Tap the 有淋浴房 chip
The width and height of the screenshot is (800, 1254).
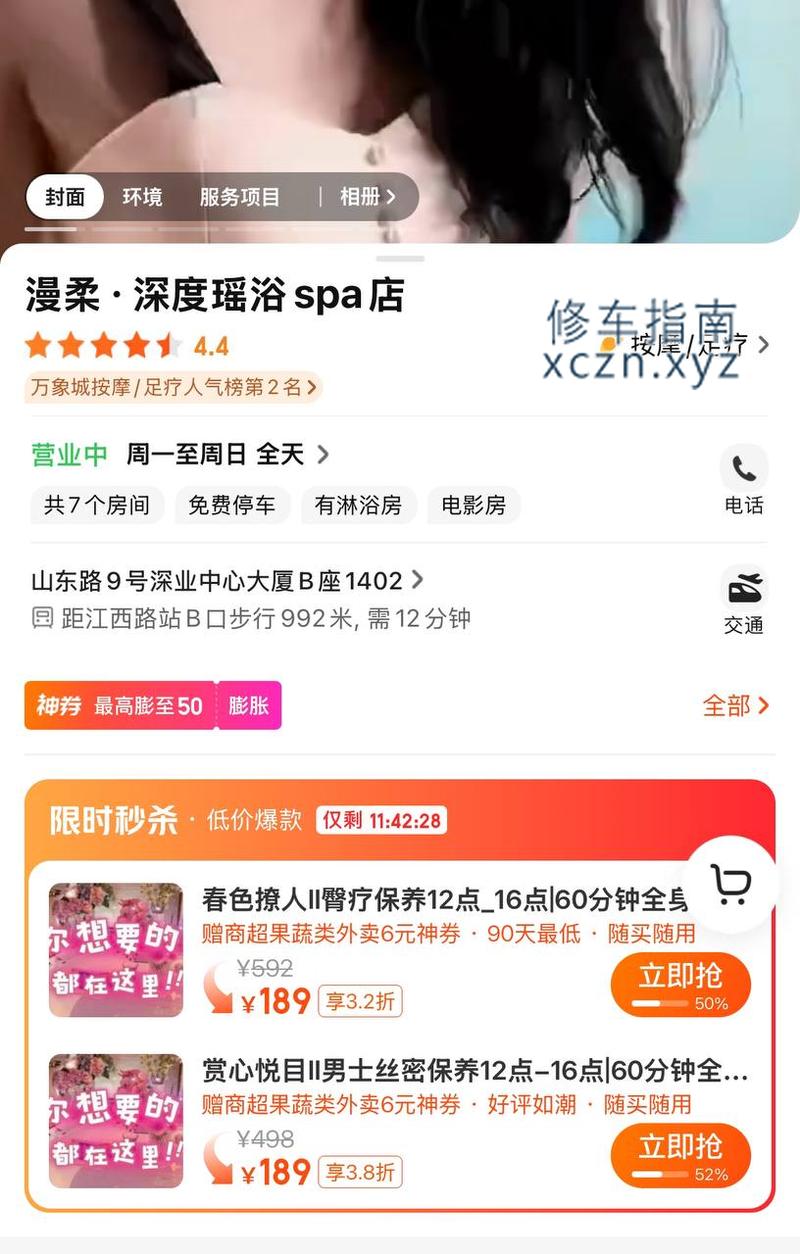pyautogui.click(x=358, y=505)
